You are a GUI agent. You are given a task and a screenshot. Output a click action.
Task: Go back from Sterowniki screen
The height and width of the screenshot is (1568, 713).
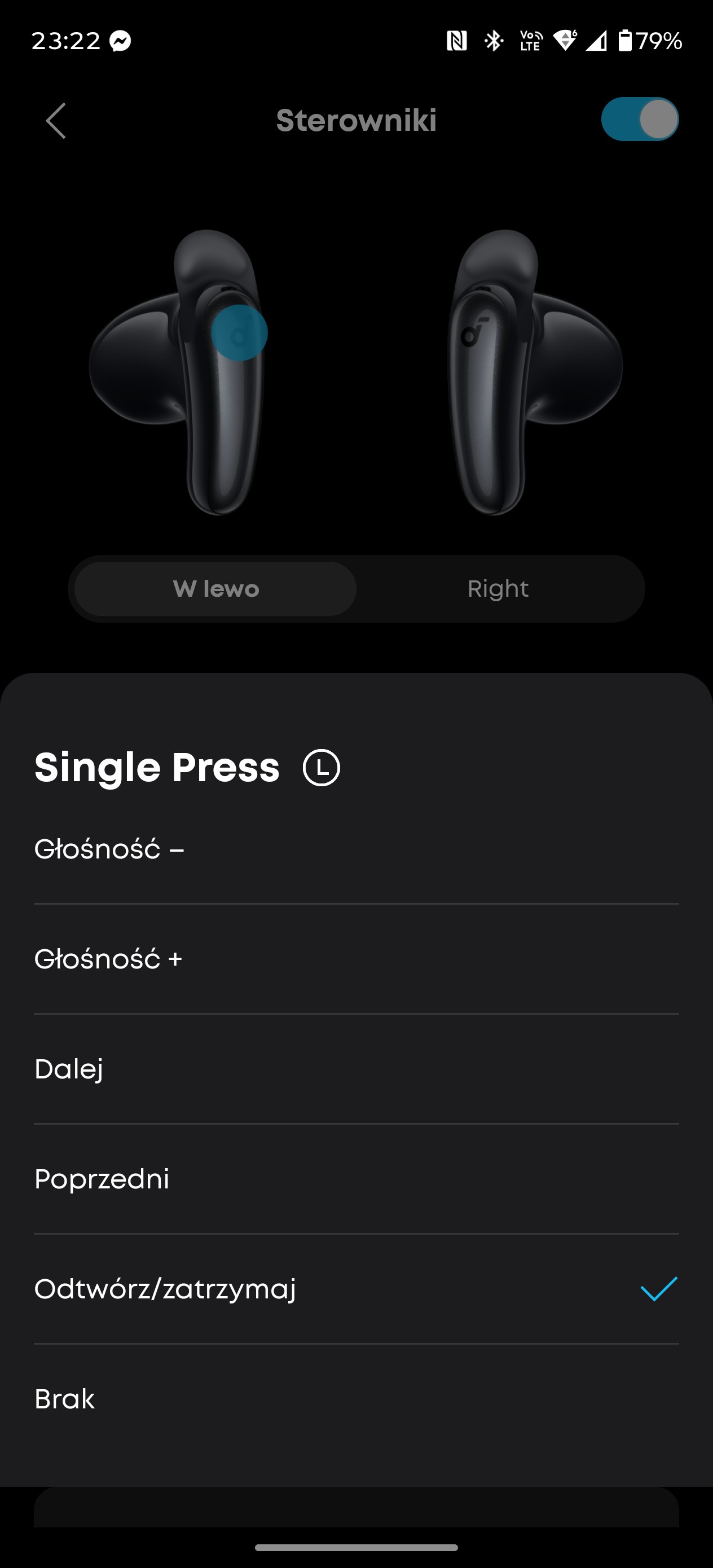56,121
